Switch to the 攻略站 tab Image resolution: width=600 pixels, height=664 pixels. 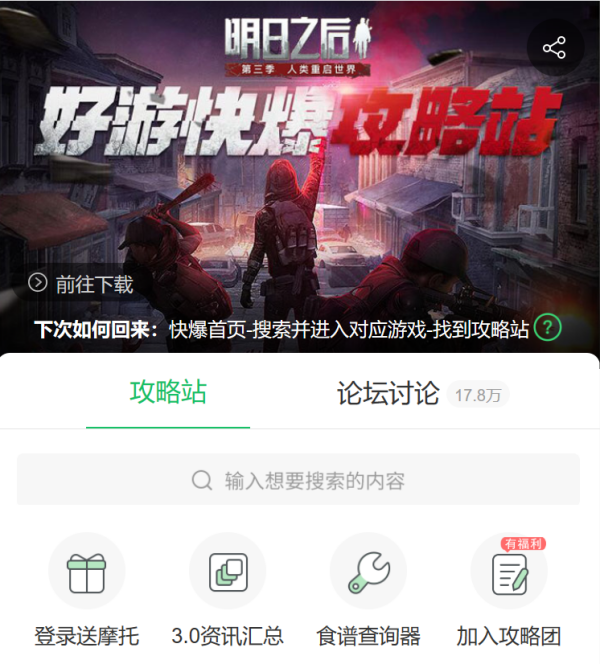click(168, 393)
